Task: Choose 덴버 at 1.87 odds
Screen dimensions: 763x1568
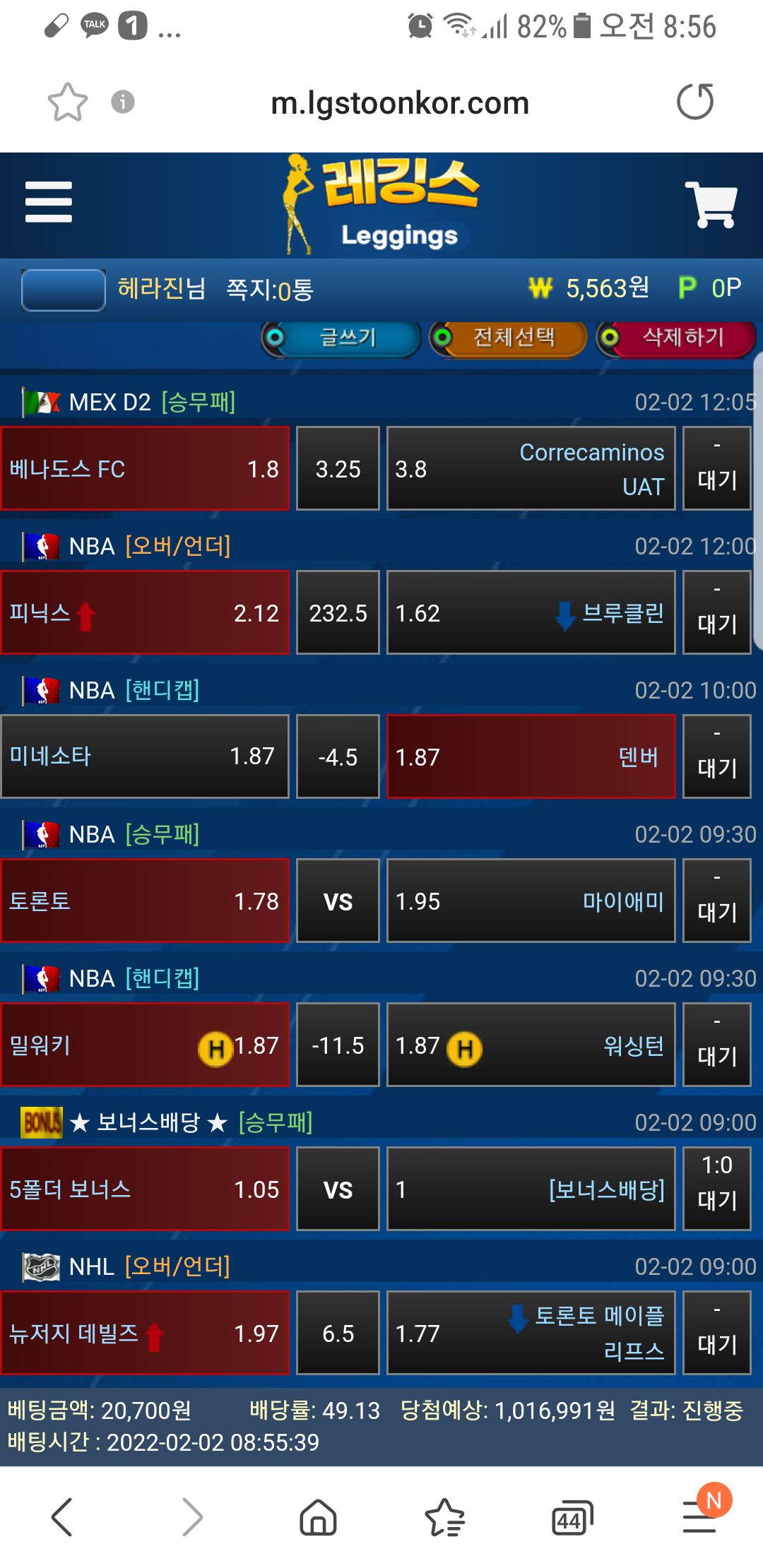Action: pos(531,757)
